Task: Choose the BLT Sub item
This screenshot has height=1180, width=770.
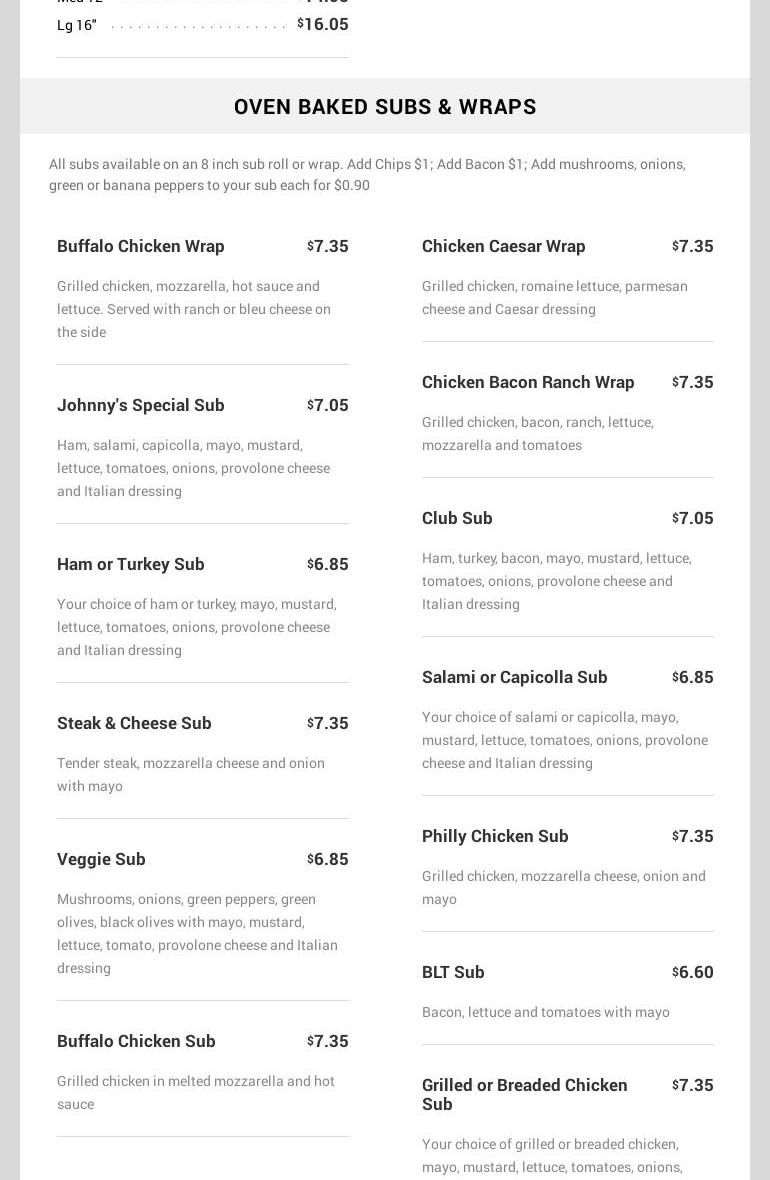Action: pyautogui.click(x=453, y=972)
